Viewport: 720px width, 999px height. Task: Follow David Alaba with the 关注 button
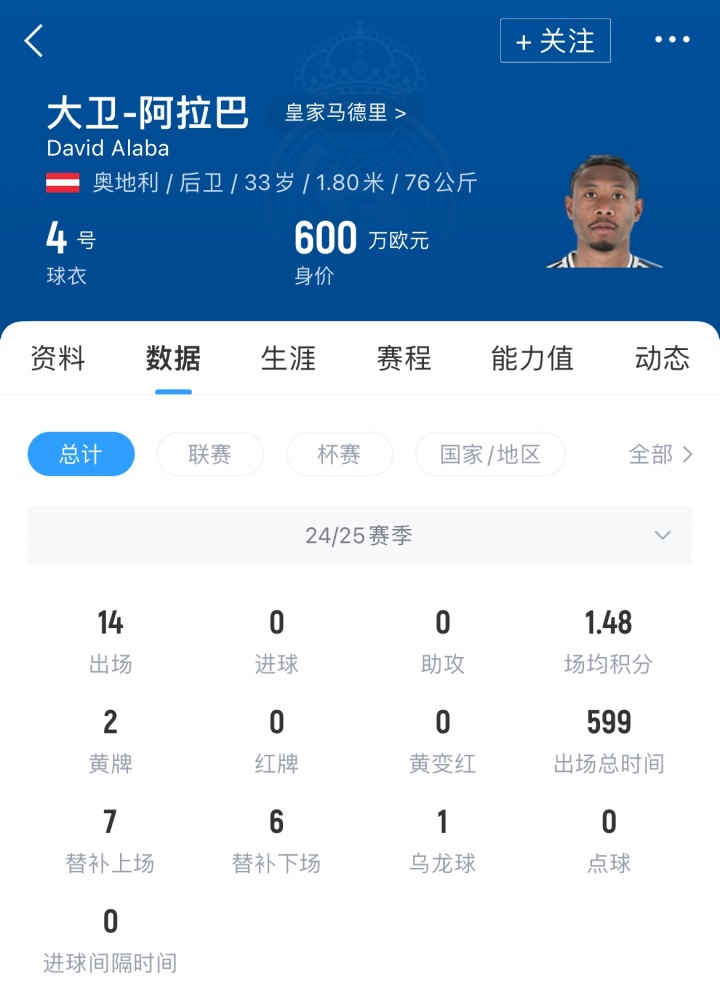tap(555, 41)
